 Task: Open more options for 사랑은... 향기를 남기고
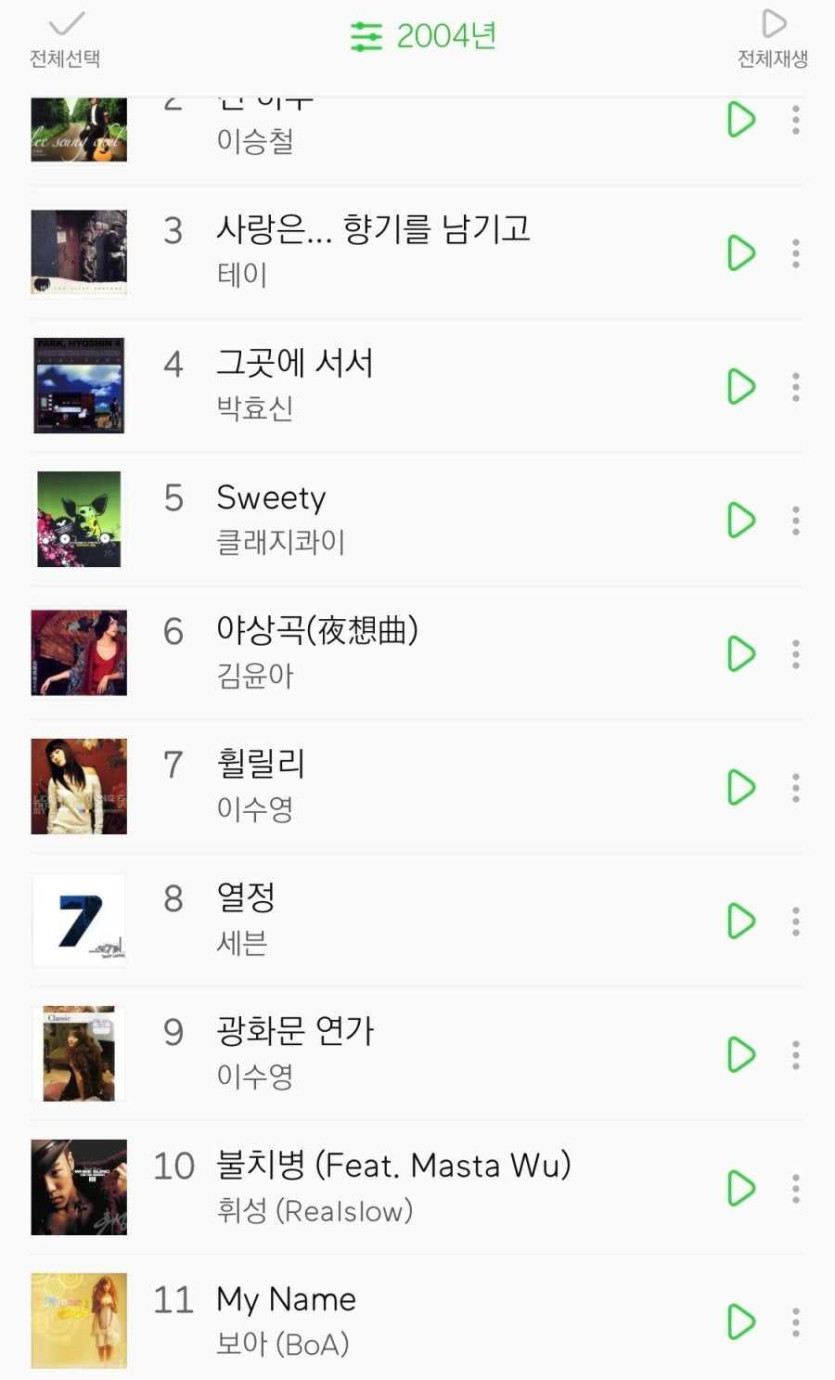click(796, 253)
